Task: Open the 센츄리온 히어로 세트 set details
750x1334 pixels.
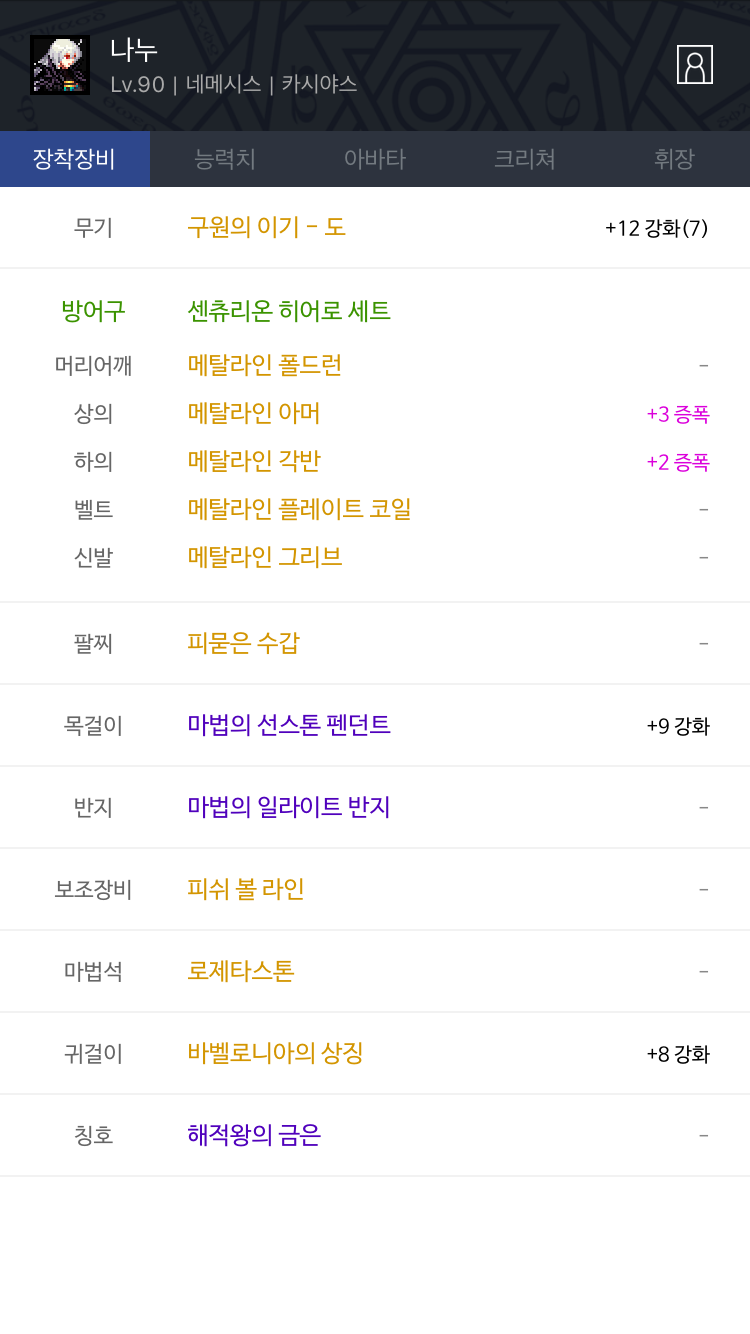Action: point(289,311)
